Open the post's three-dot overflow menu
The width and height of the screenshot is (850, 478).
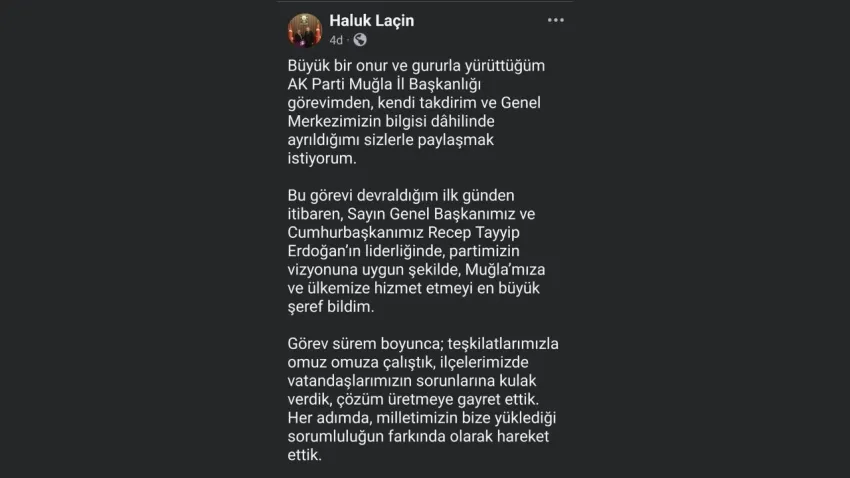click(x=555, y=20)
